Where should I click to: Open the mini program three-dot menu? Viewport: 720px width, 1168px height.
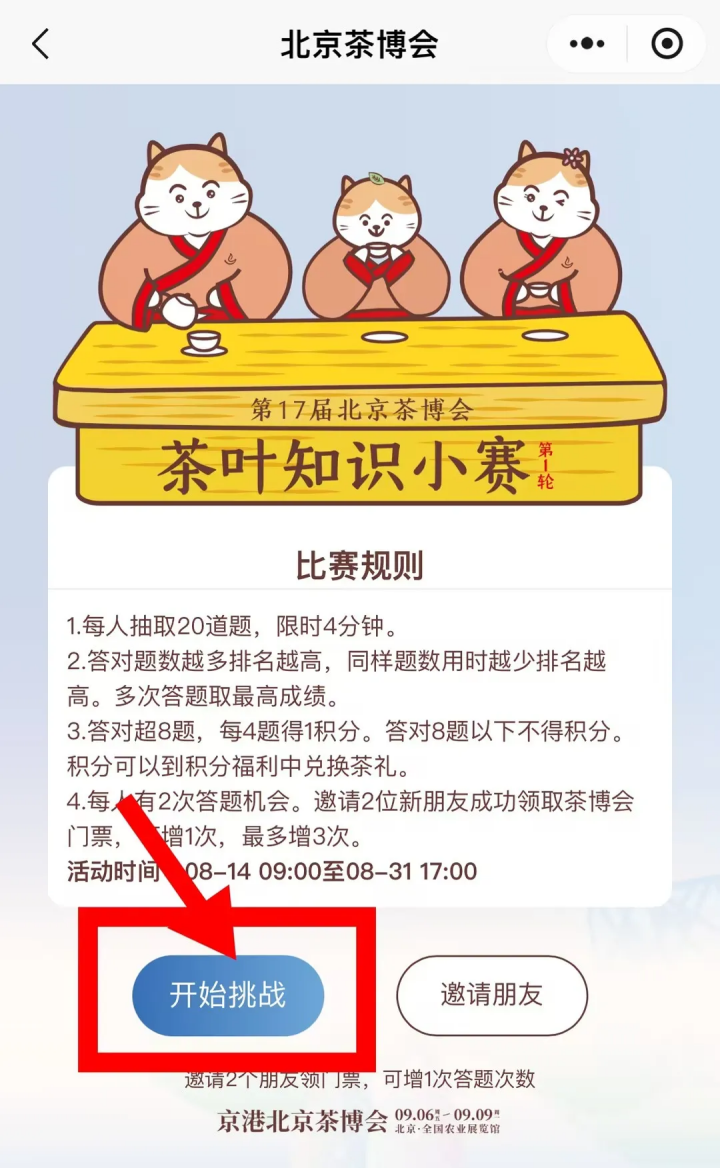587,44
